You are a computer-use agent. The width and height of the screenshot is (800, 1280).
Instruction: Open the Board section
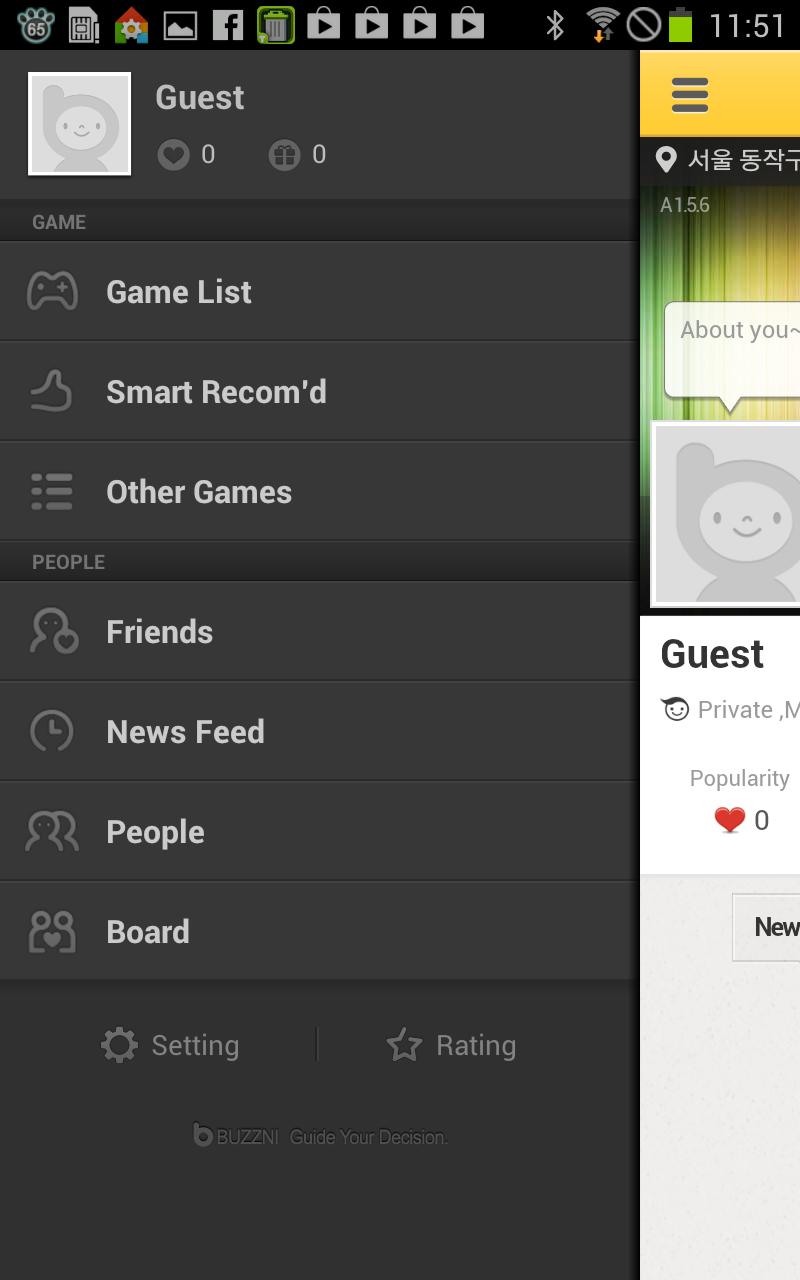(x=318, y=932)
